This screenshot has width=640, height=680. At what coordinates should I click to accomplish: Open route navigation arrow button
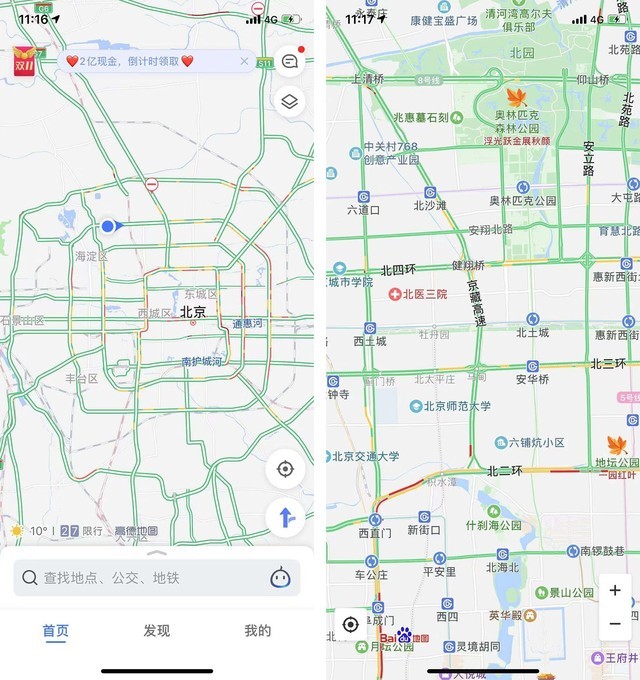[x=285, y=517]
